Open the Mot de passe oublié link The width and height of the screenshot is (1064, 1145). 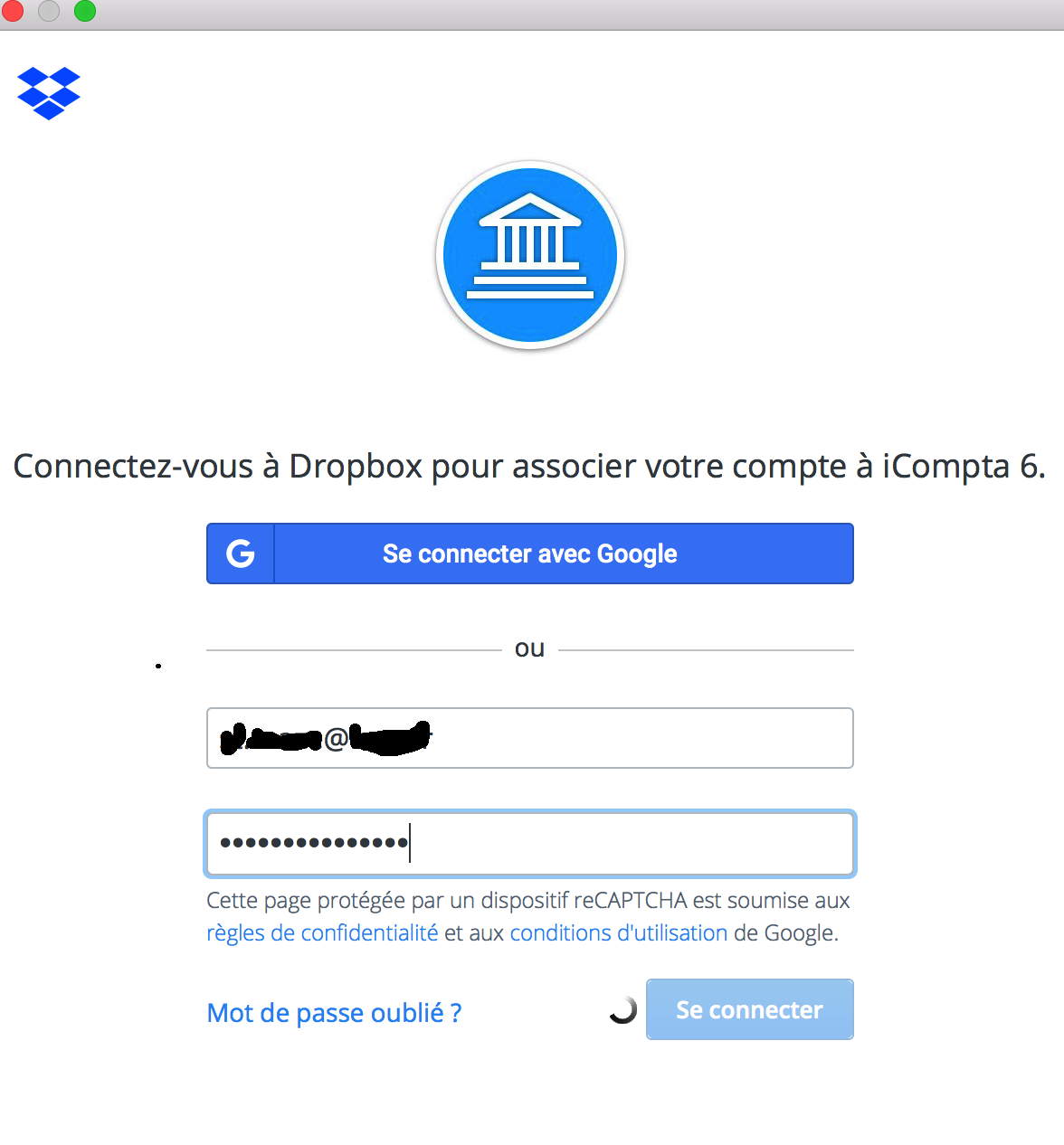tap(333, 1012)
